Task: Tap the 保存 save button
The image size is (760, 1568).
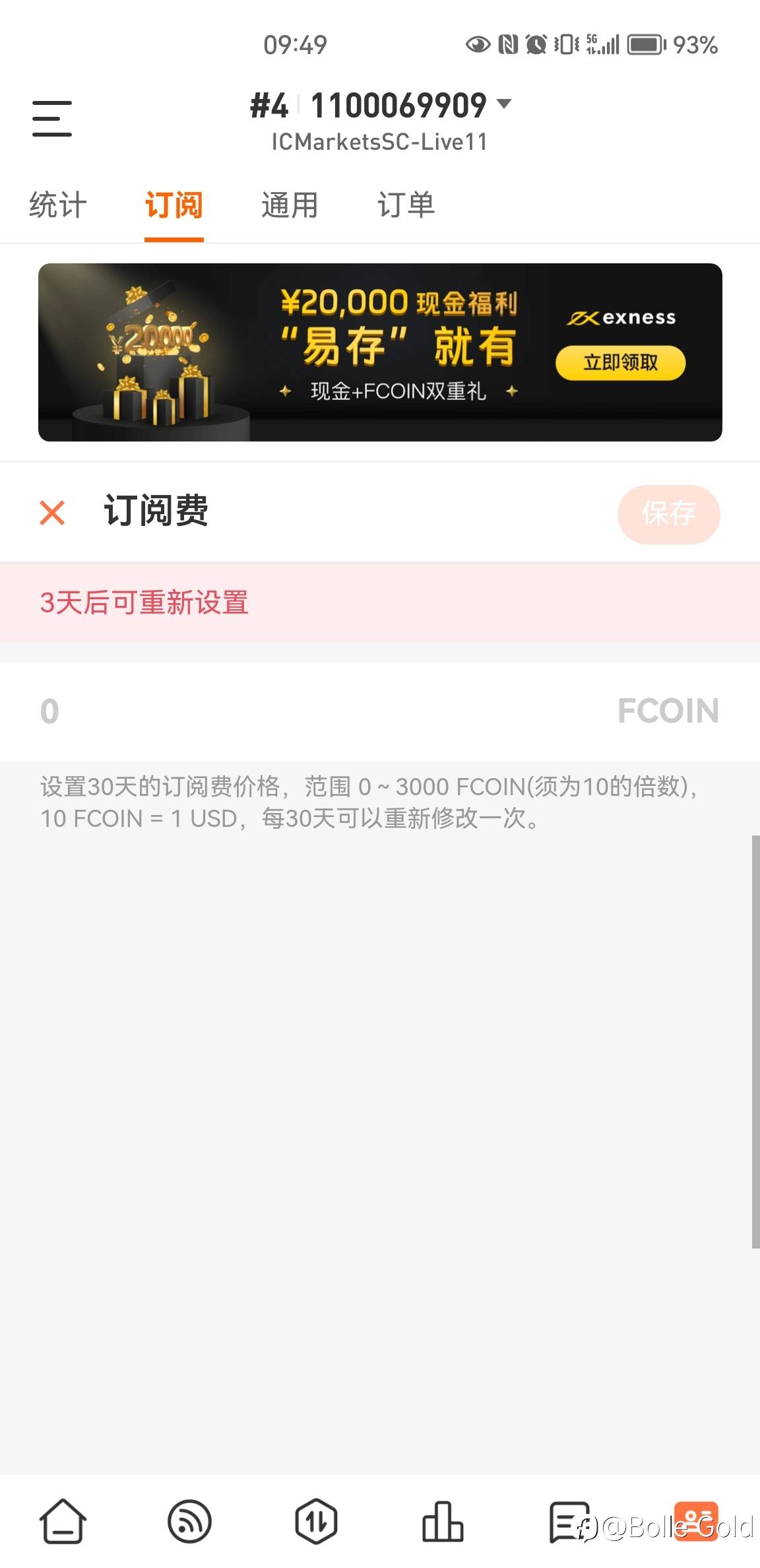Action: click(668, 514)
